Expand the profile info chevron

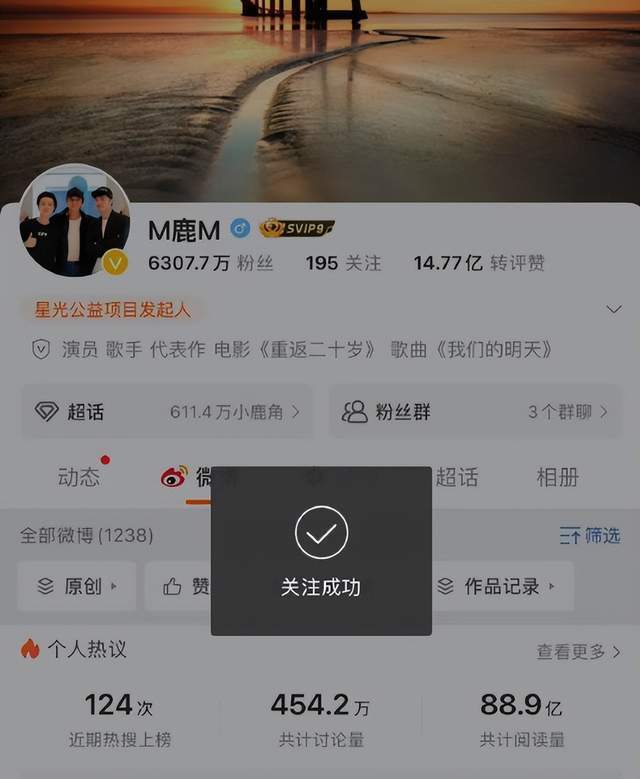[614, 310]
